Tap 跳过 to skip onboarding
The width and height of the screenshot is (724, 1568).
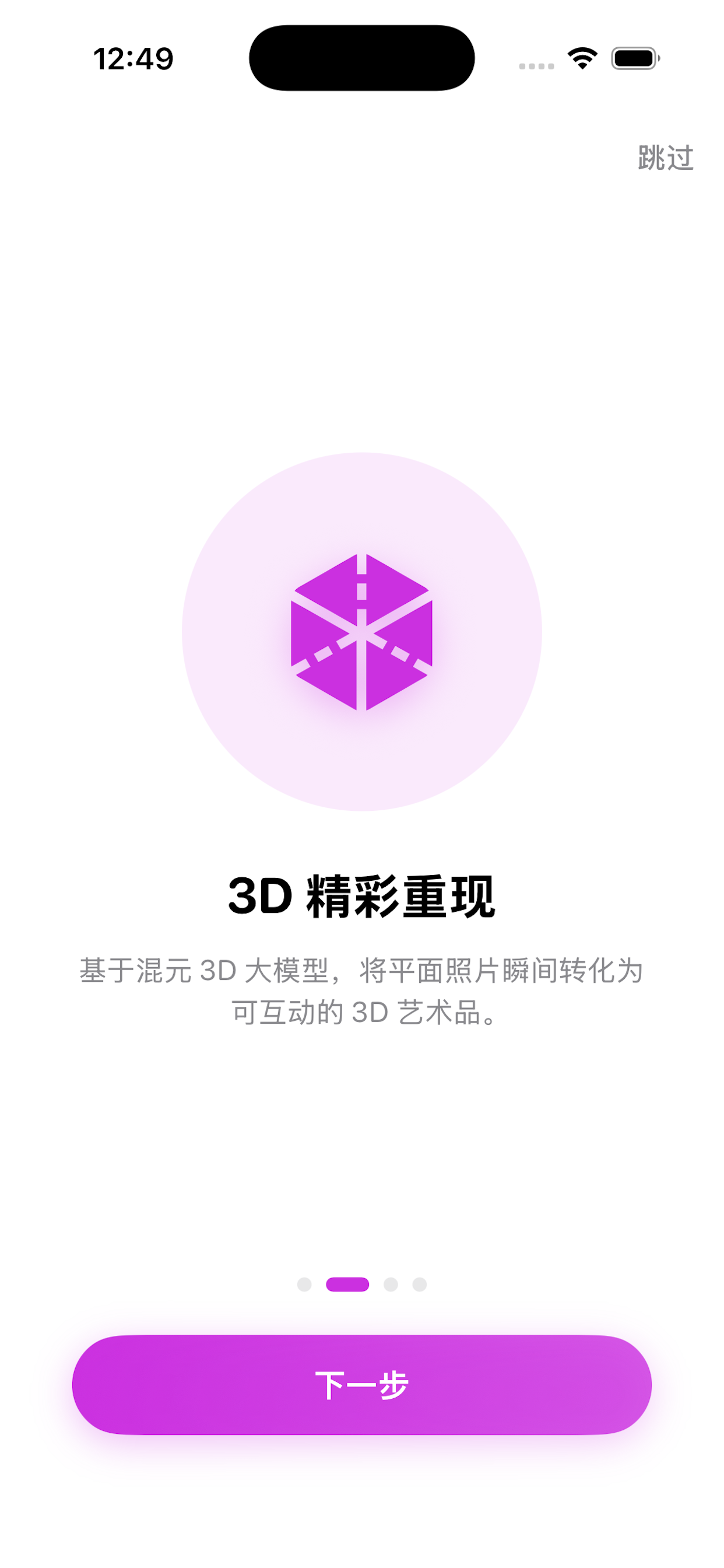(666, 157)
